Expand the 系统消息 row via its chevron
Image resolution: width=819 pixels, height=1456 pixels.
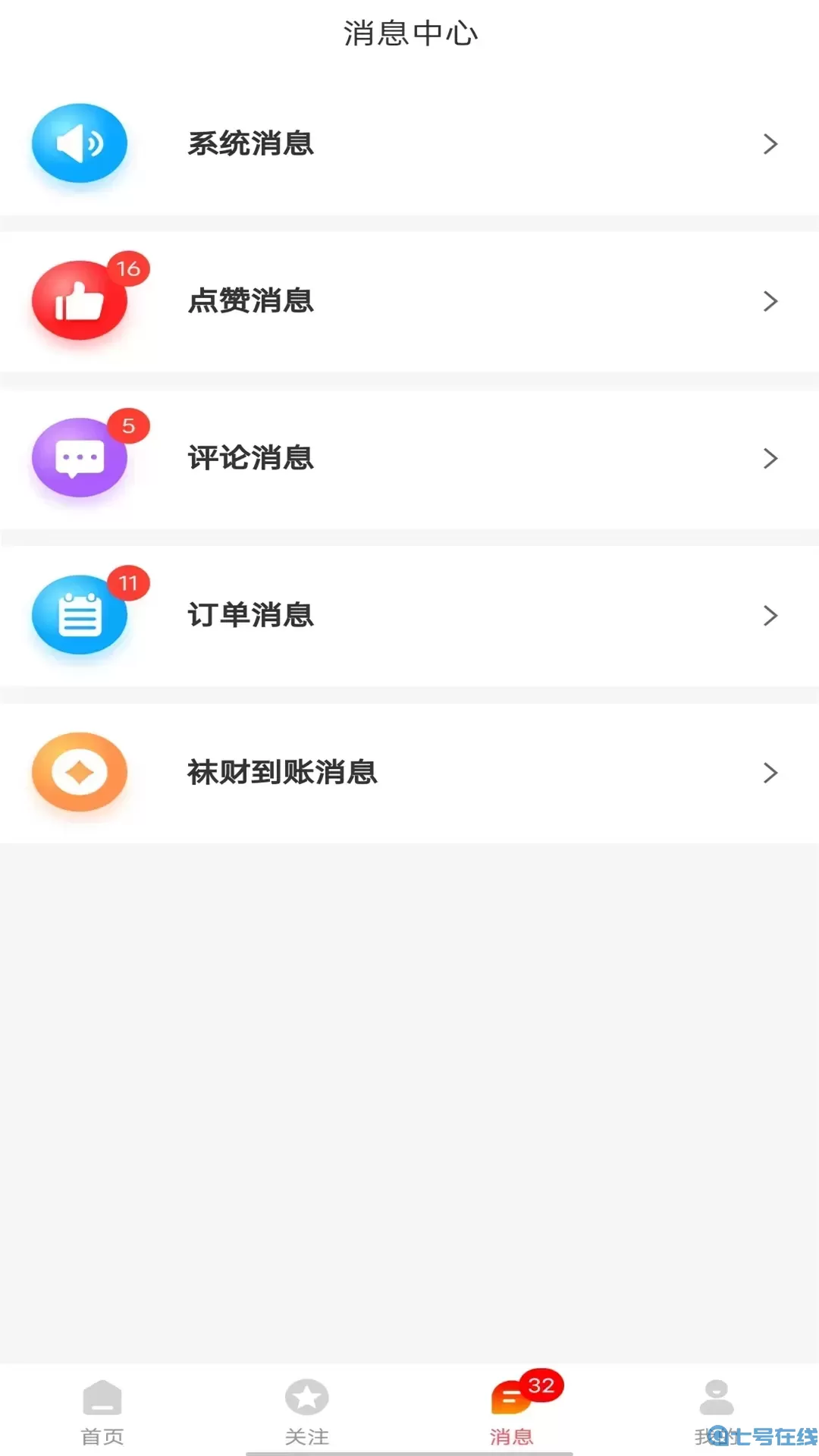tap(771, 144)
